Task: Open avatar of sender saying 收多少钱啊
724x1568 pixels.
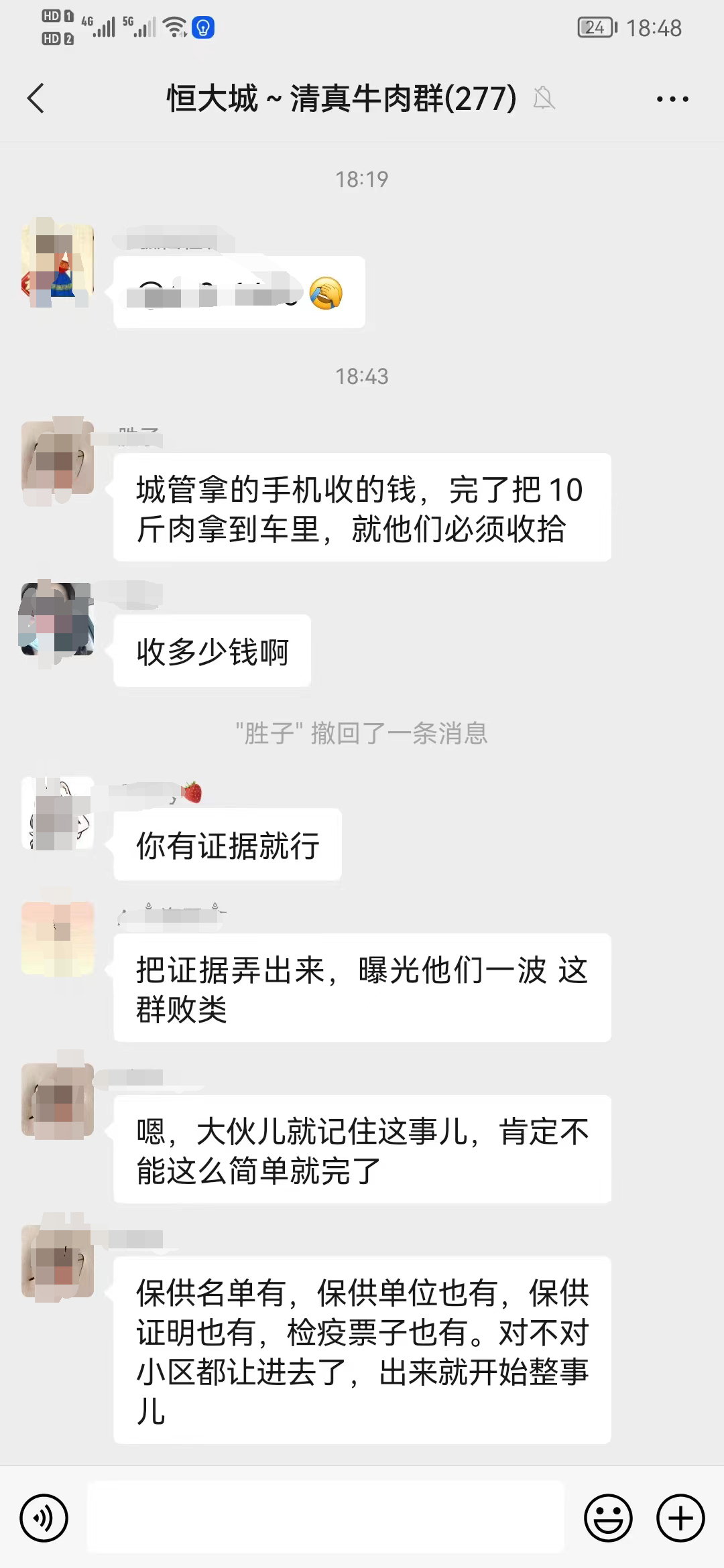Action: click(58, 619)
